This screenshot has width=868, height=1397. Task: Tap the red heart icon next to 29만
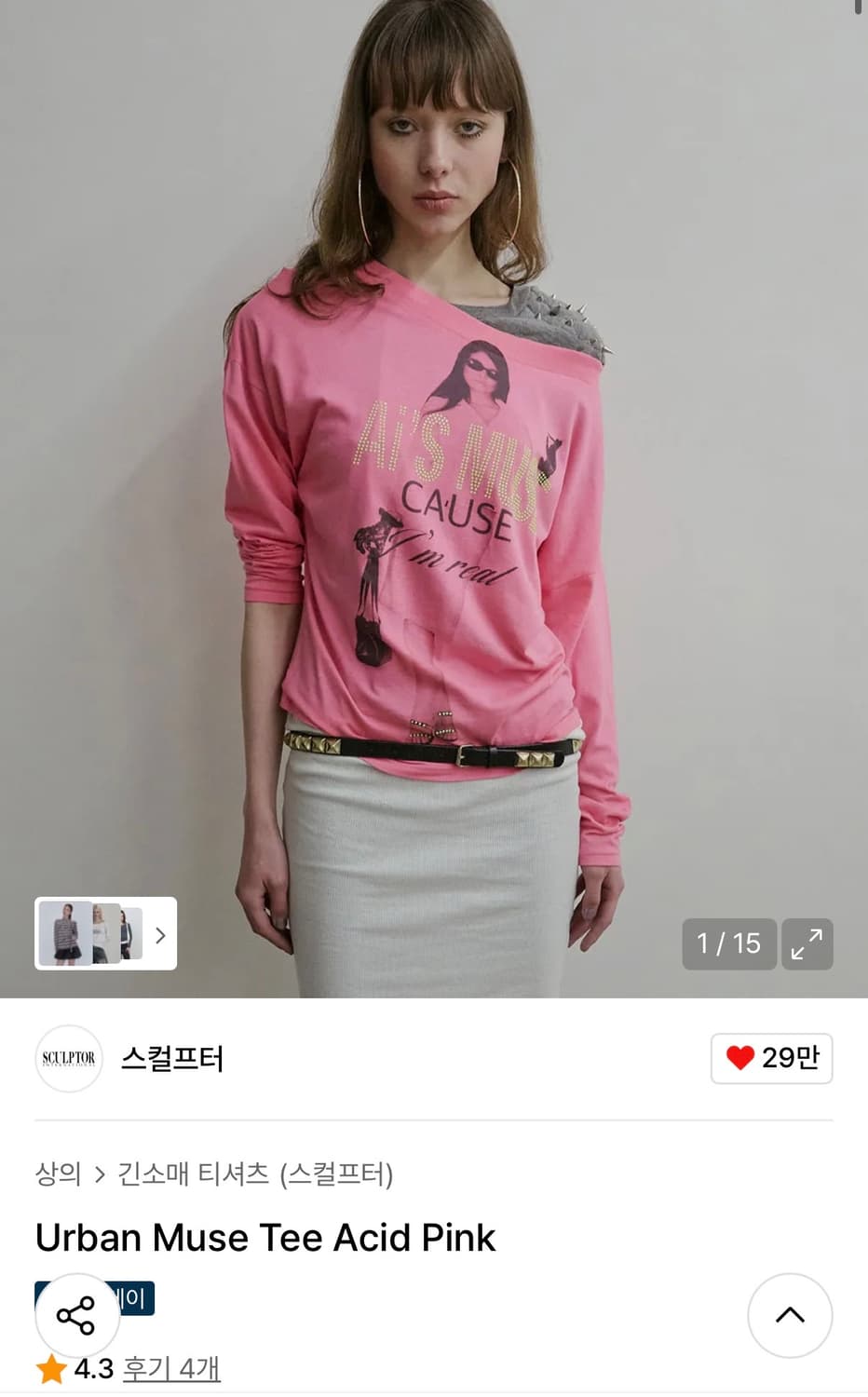(739, 1059)
